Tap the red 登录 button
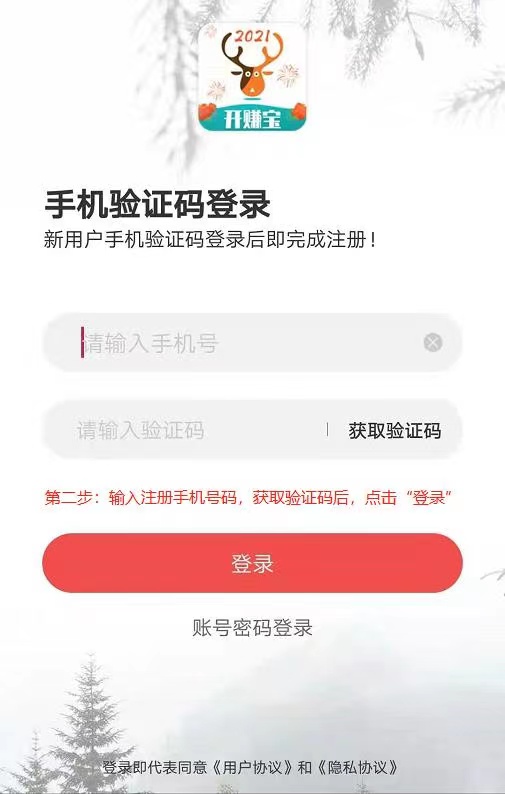The image size is (505, 794). [x=252, y=563]
